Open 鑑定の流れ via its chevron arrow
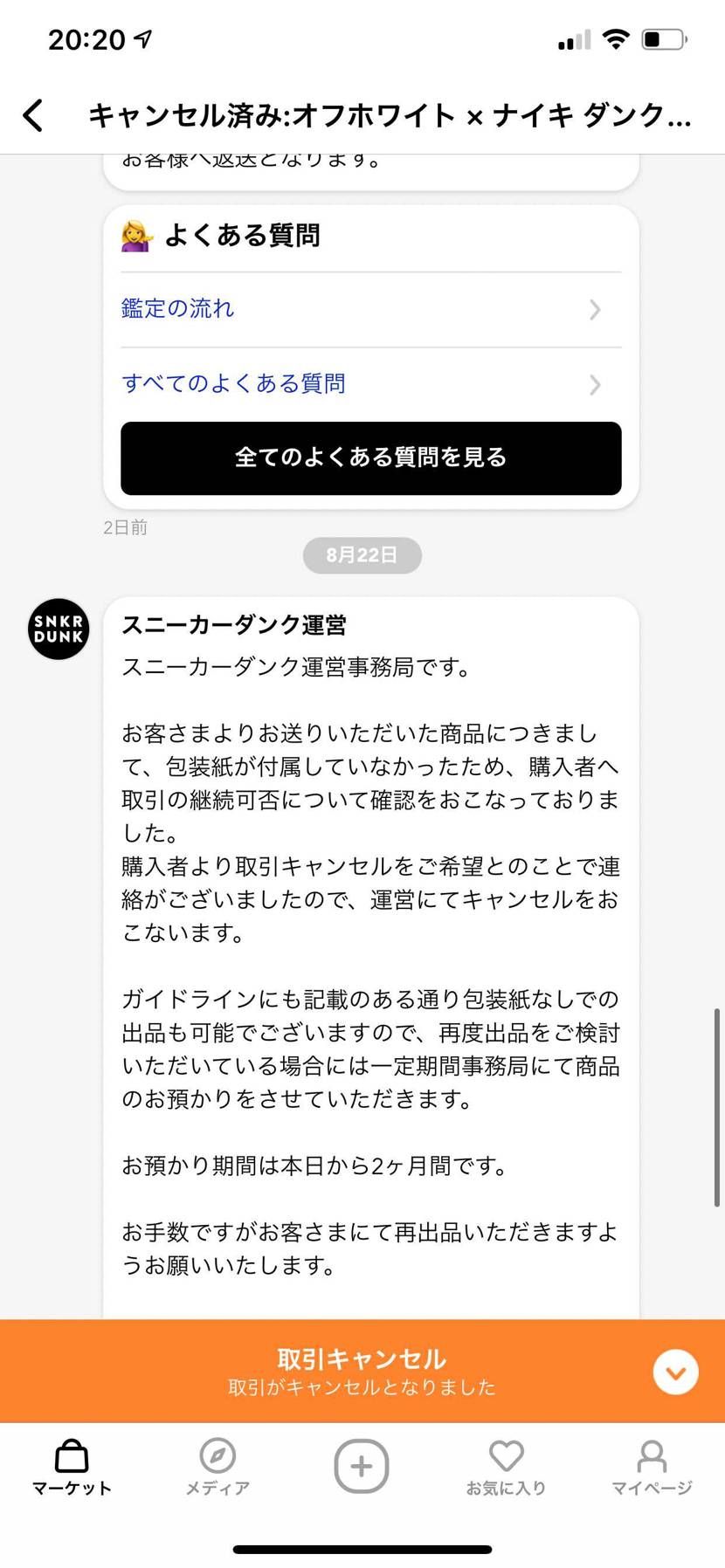 click(595, 310)
